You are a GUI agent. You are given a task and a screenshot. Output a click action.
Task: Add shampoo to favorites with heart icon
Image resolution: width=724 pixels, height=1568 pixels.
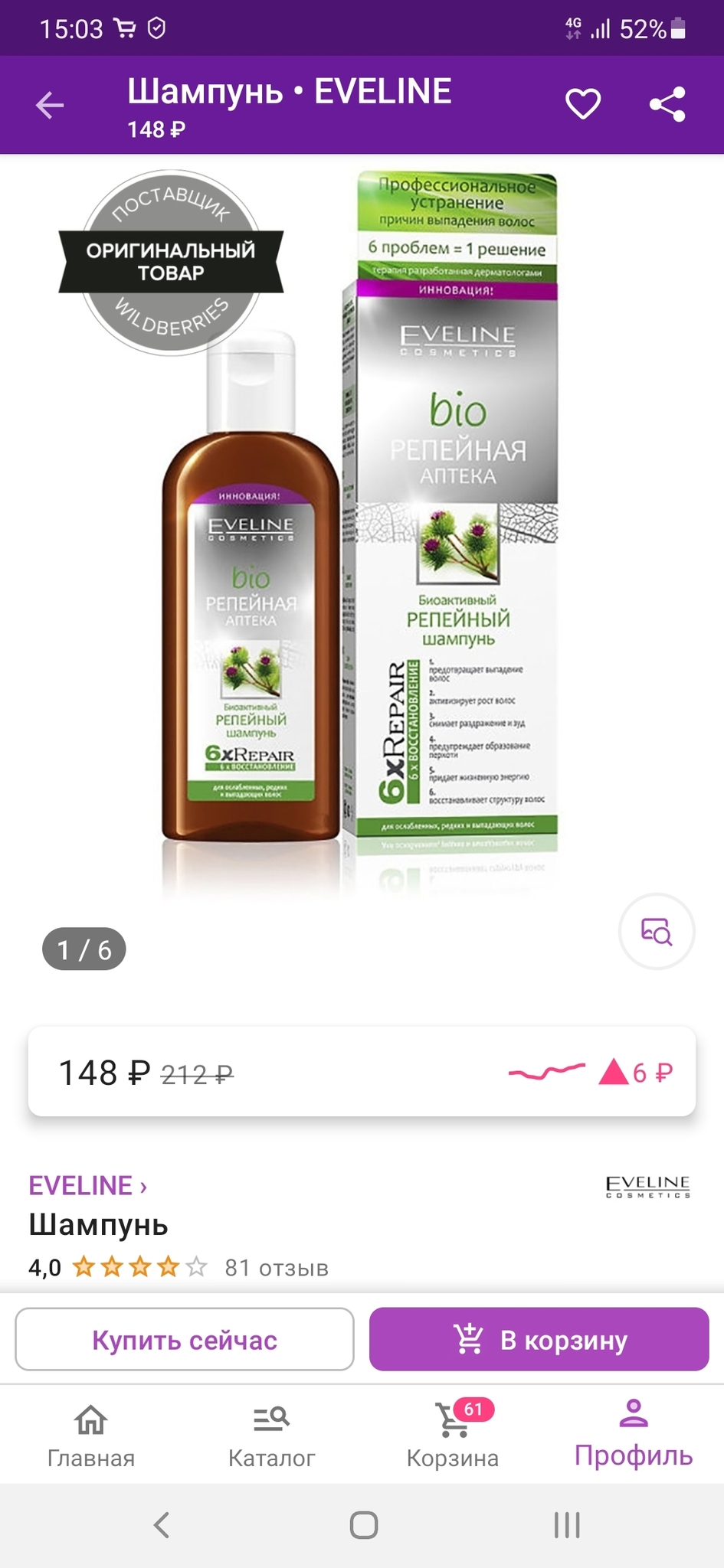coord(583,104)
